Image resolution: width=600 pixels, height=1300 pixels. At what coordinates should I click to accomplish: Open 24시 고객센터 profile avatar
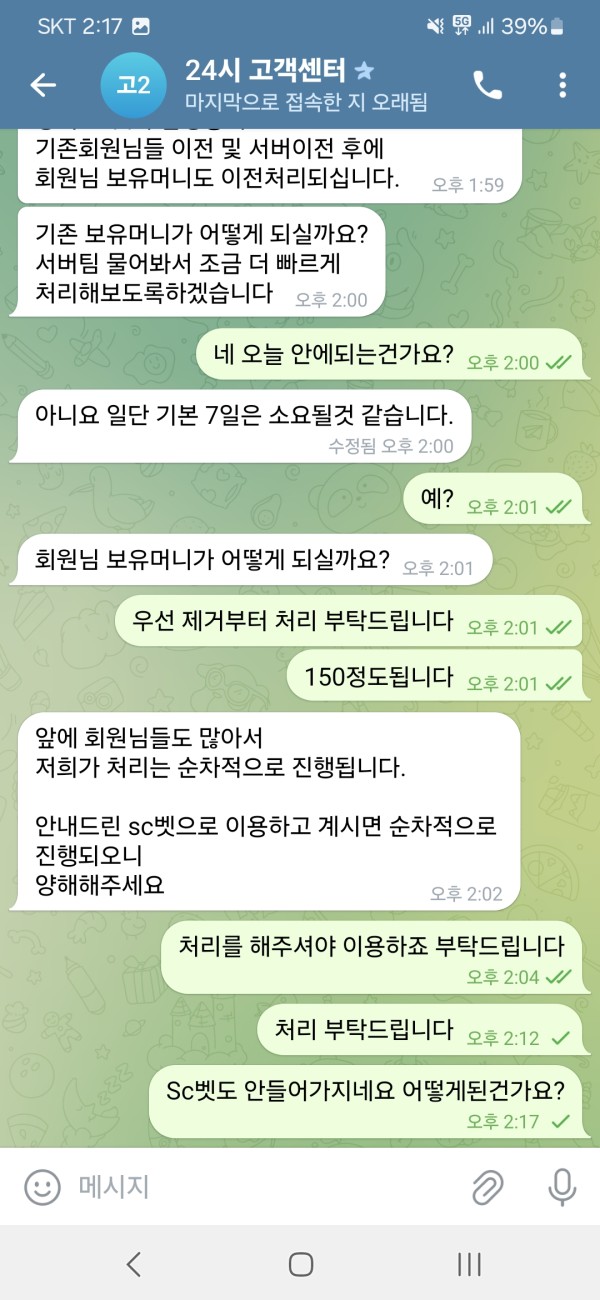pyautogui.click(x=133, y=86)
